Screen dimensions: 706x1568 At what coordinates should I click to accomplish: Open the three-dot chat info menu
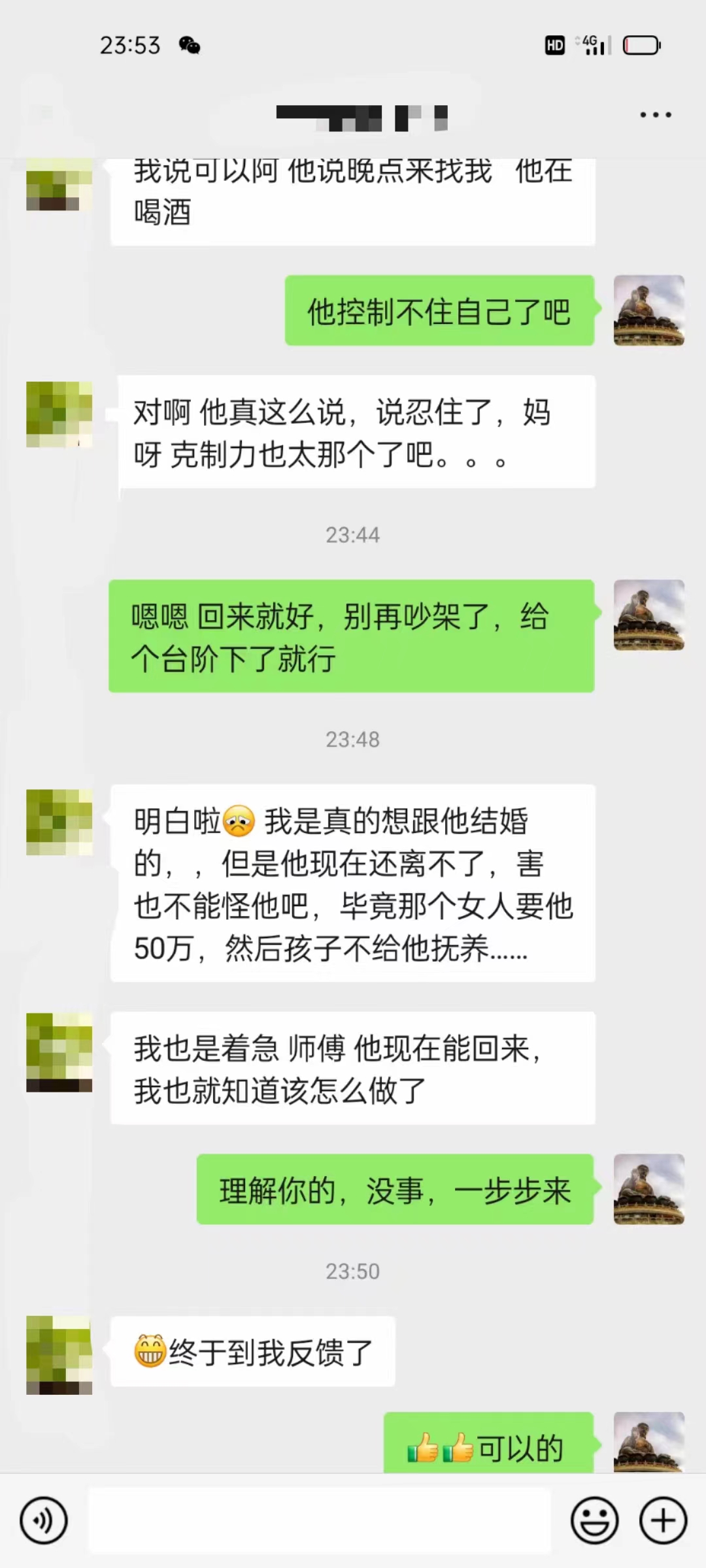(x=655, y=115)
